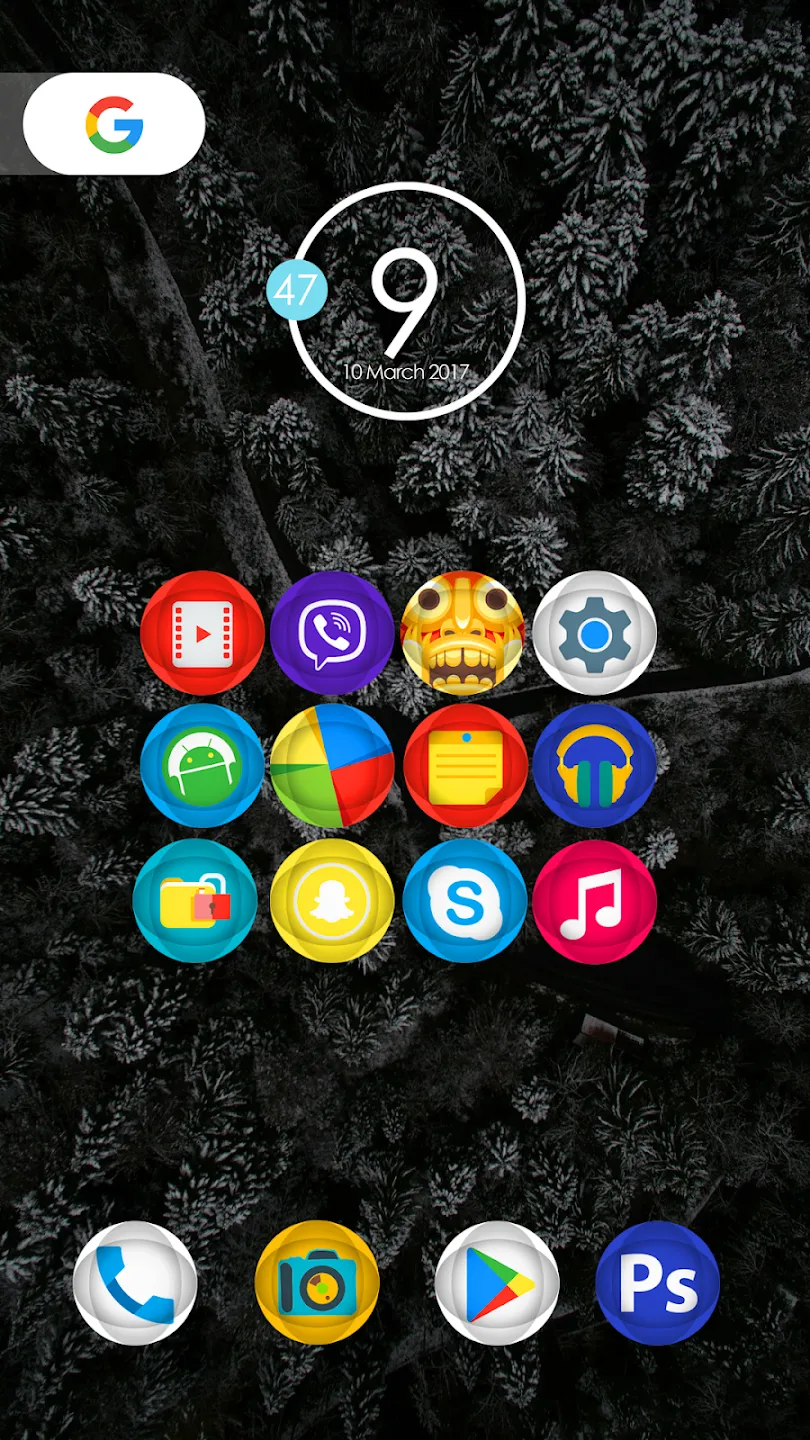Screen dimensions: 810x1440
Task: Open the pink music note app
Action: pos(594,901)
